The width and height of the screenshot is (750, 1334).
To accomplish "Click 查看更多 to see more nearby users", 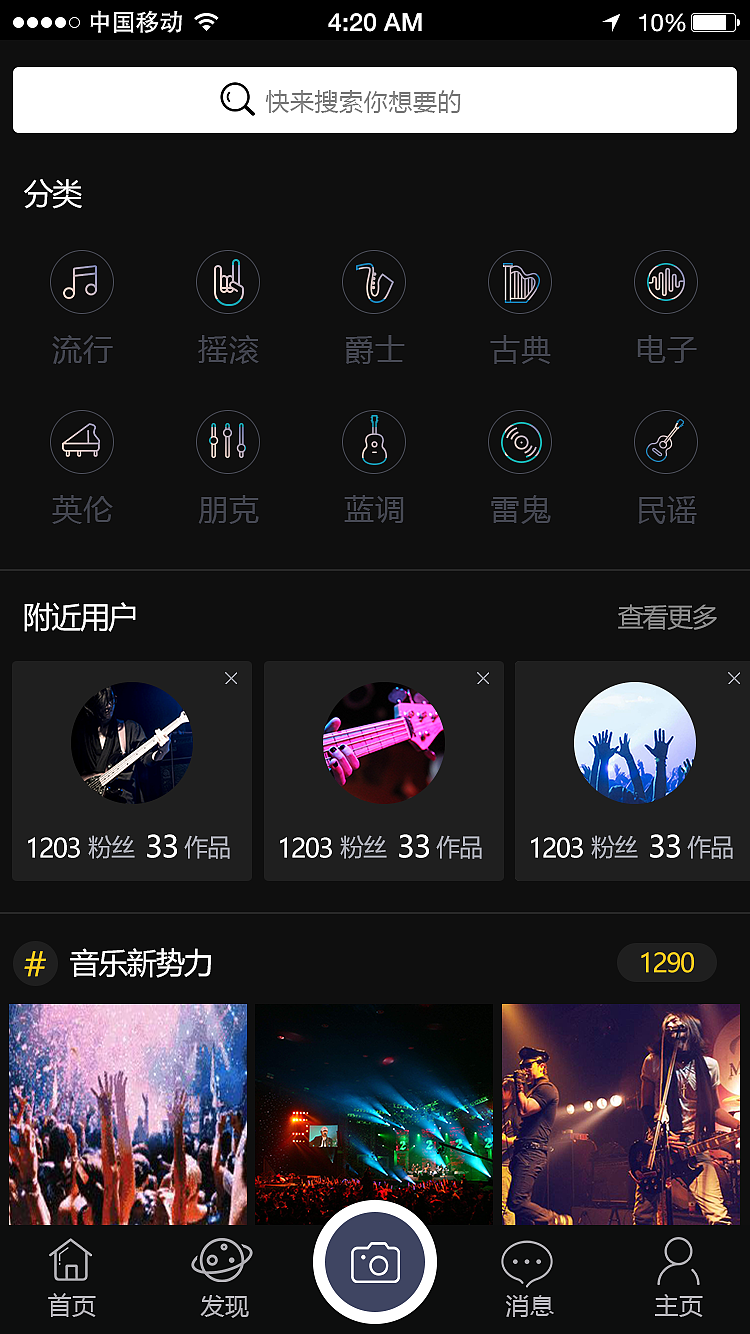I will [667, 618].
